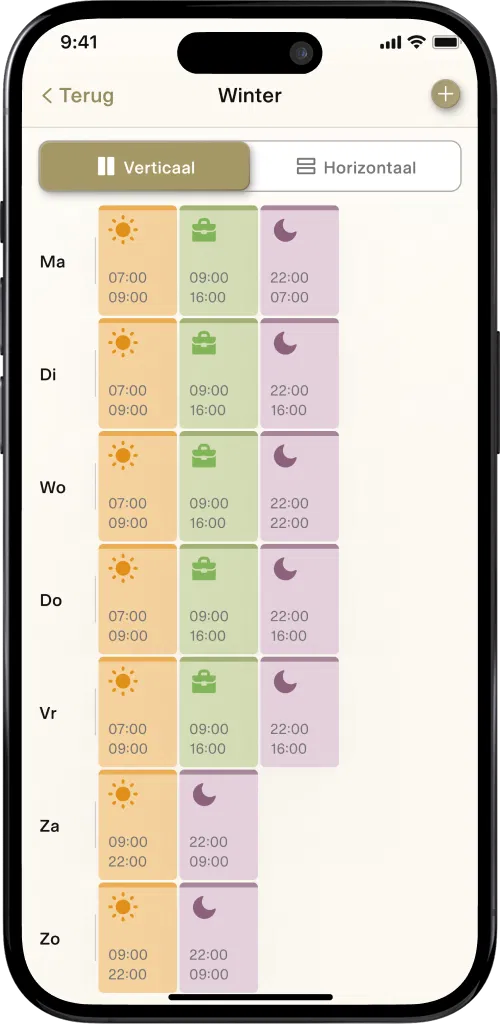
Task: Go back using the Terug button
Action: tap(78, 95)
